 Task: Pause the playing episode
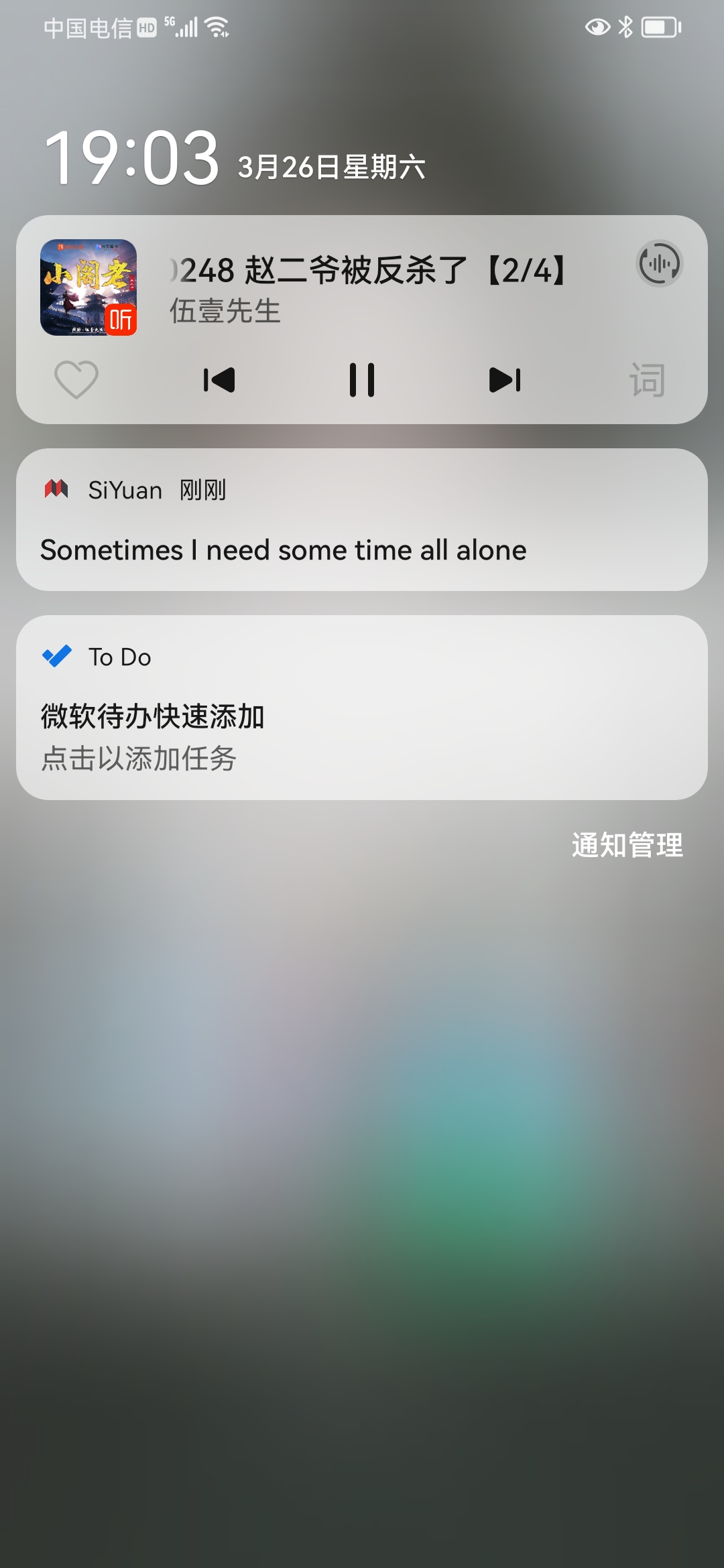pyautogui.click(x=362, y=379)
